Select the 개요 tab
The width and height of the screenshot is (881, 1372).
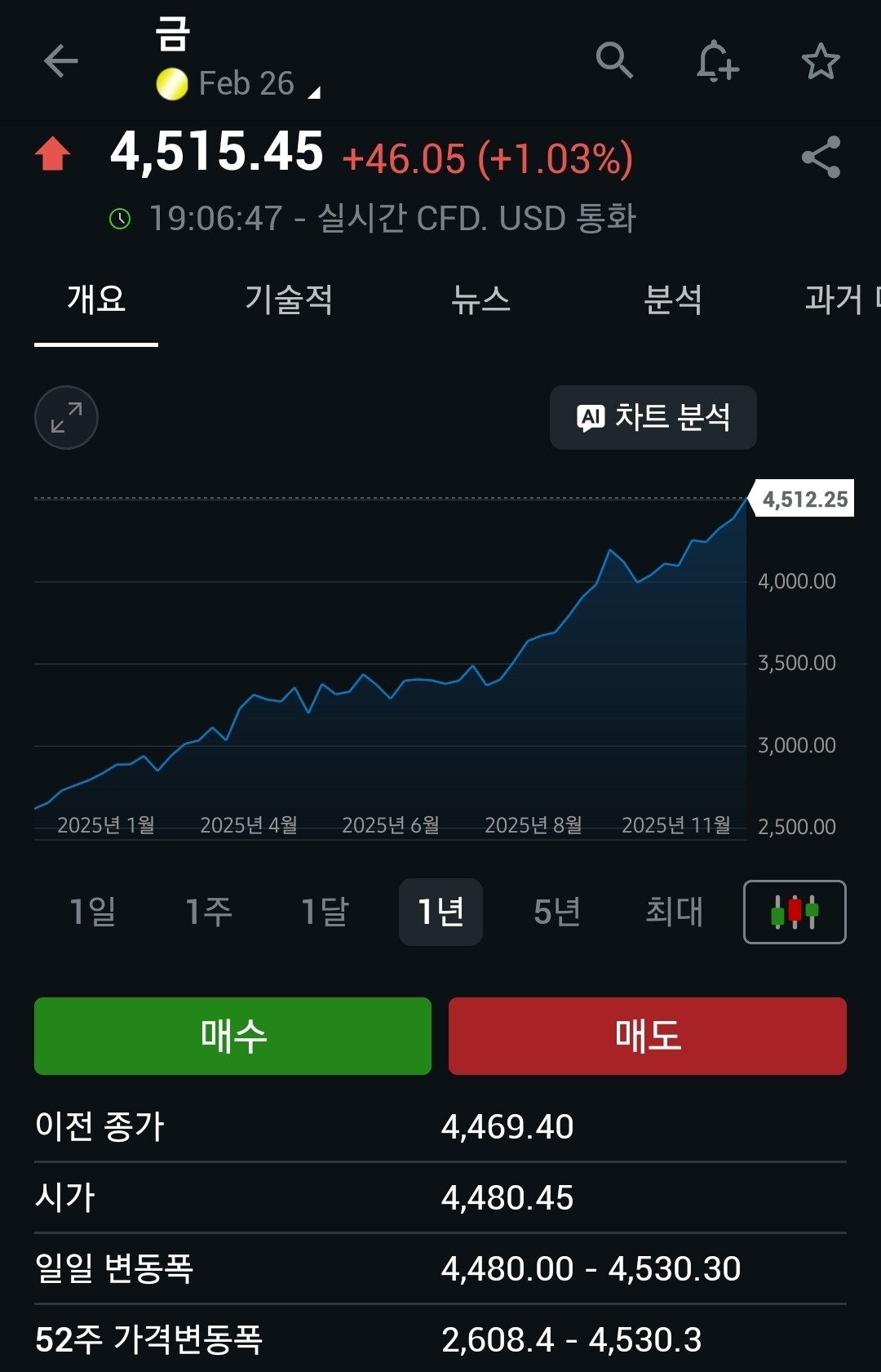pyautogui.click(x=96, y=300)
